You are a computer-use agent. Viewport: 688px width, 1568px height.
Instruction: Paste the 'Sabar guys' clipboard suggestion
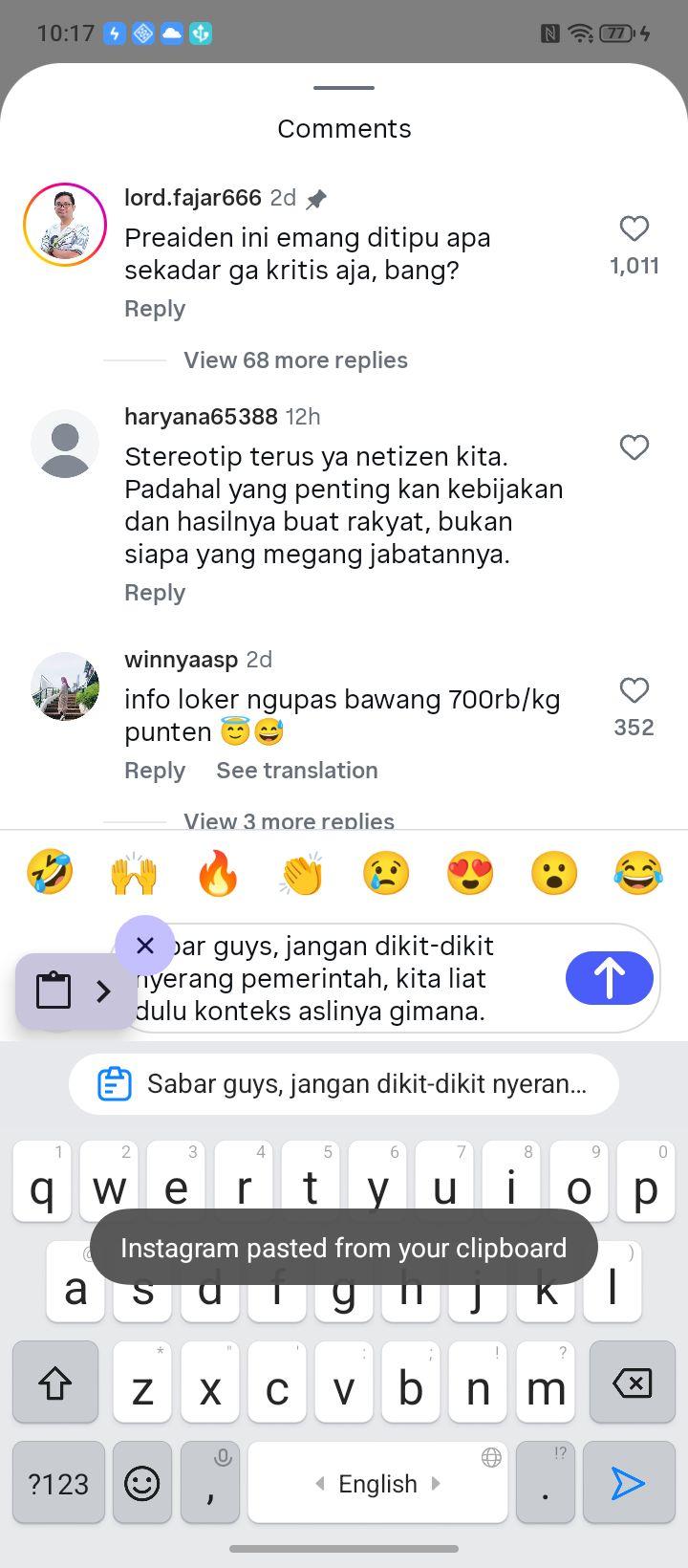(x=344, y=1084)
